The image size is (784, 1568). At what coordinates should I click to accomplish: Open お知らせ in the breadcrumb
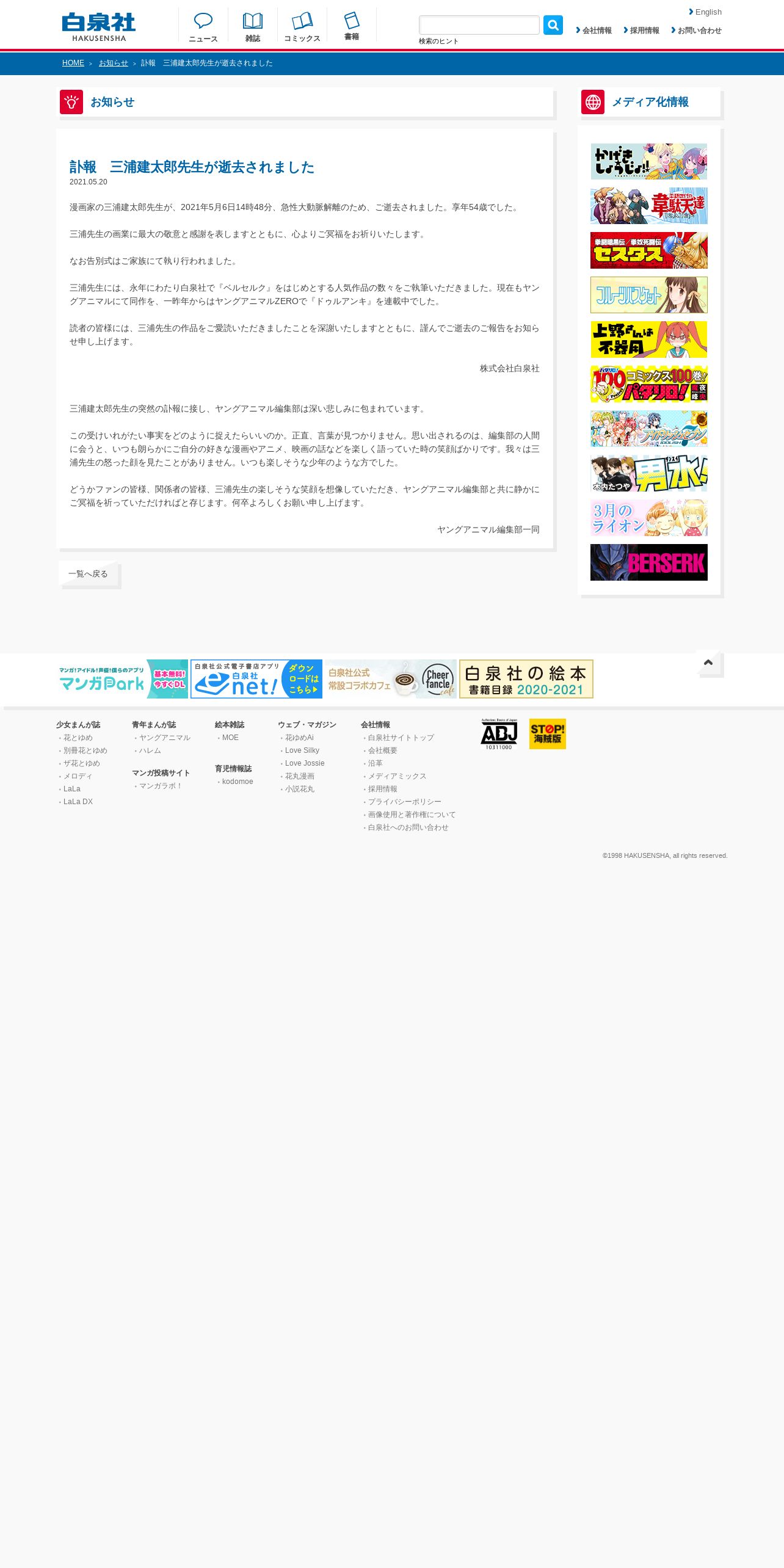114,63
